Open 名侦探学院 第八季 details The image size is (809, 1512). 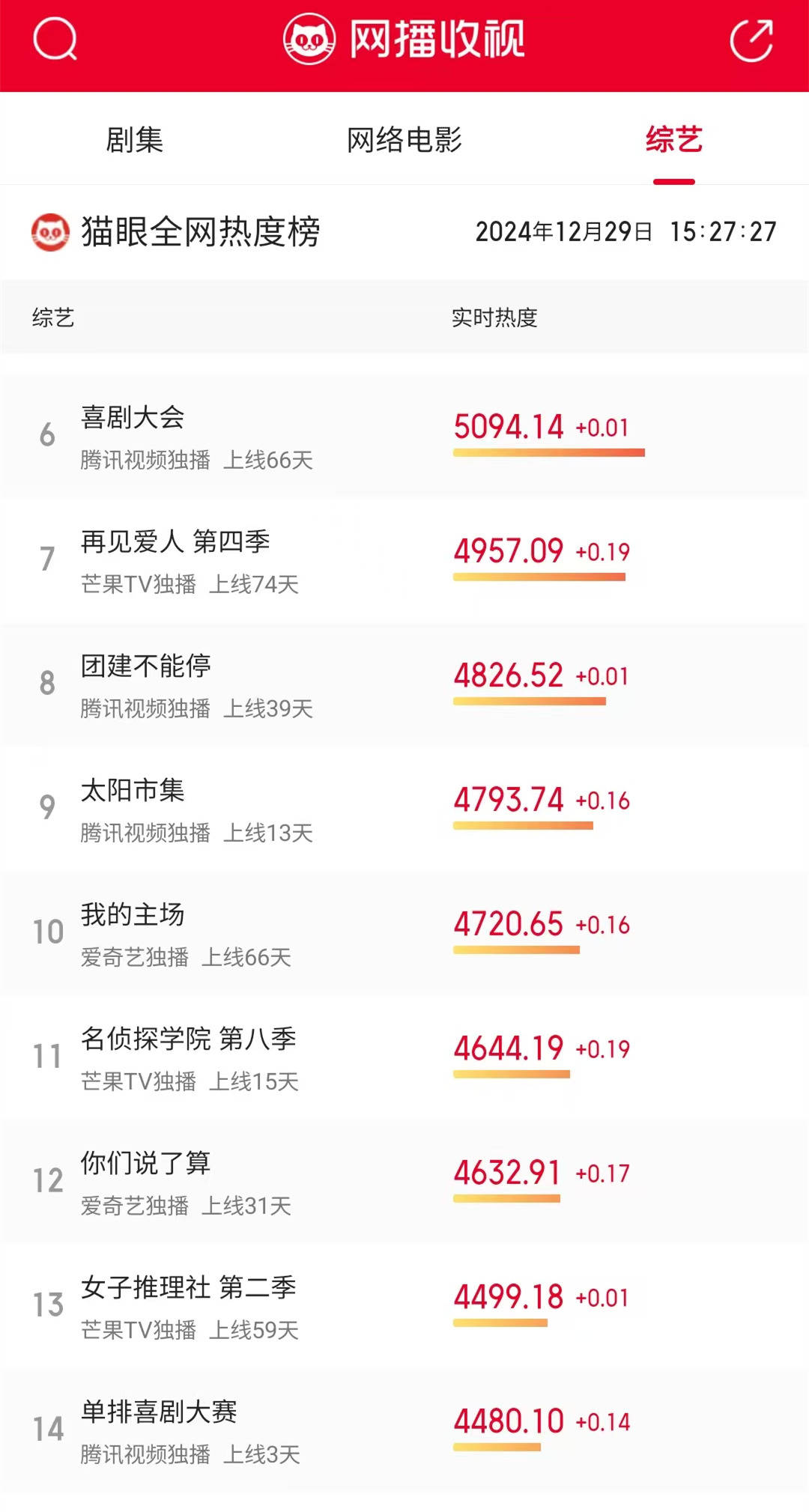tap(404, 1057)
